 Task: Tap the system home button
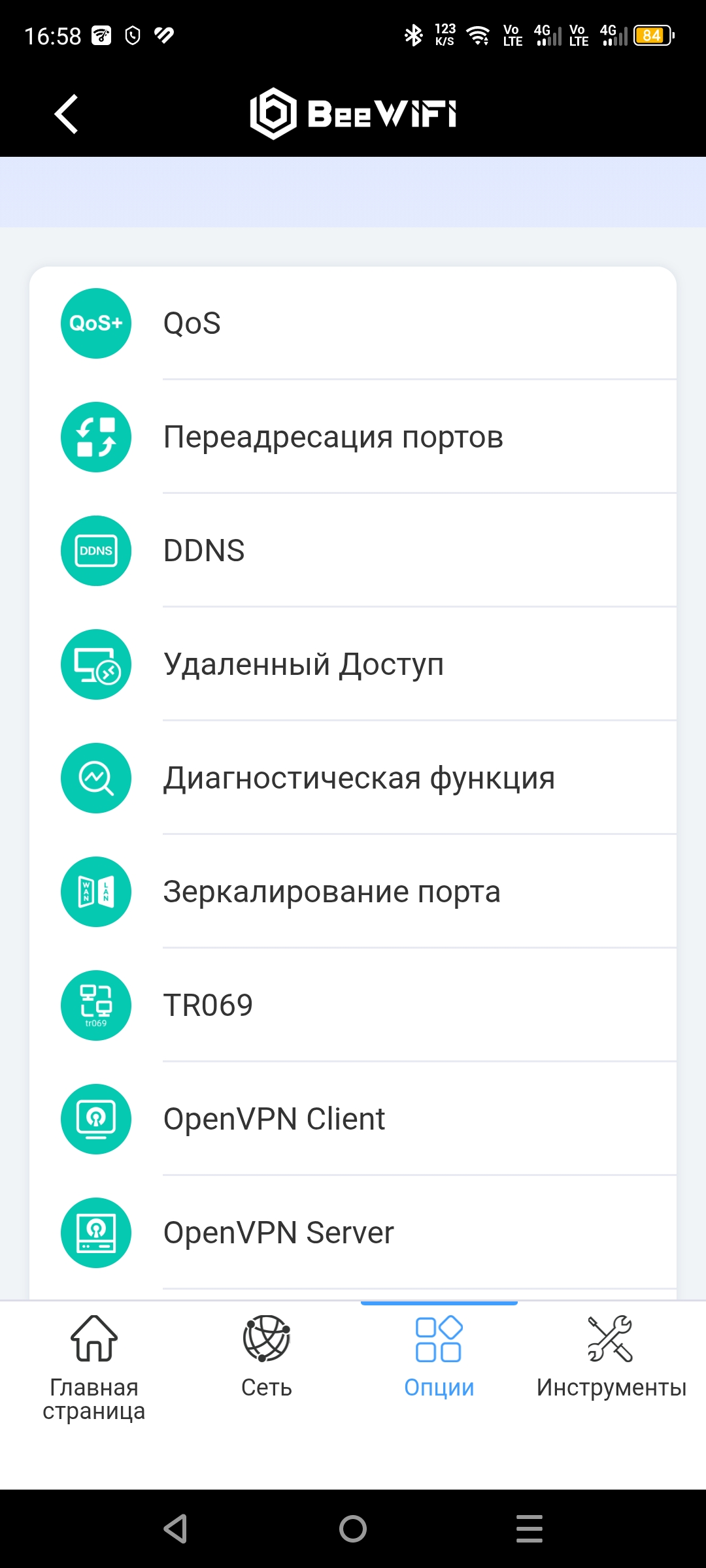[x=353, y=1529]
